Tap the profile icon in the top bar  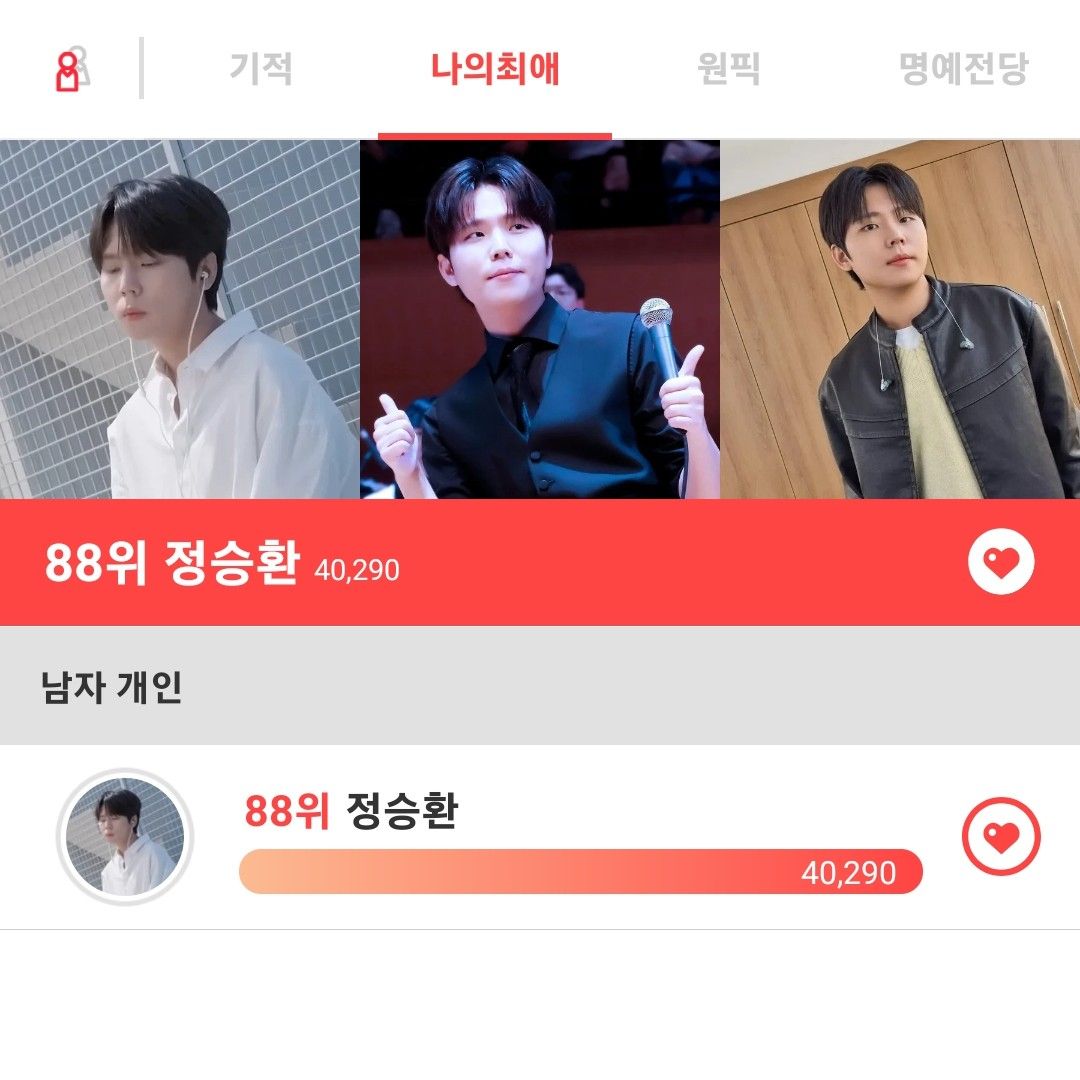72,69
